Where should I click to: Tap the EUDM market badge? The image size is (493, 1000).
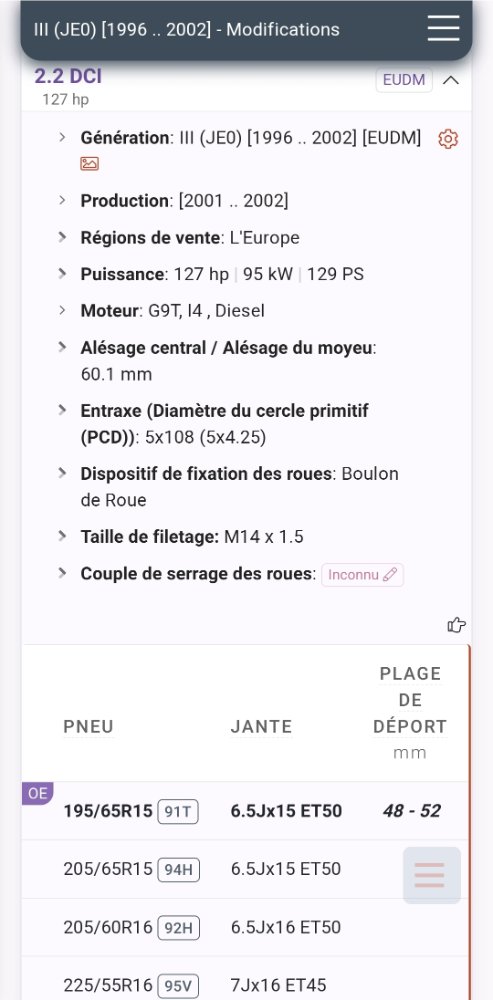pos(404,80)
